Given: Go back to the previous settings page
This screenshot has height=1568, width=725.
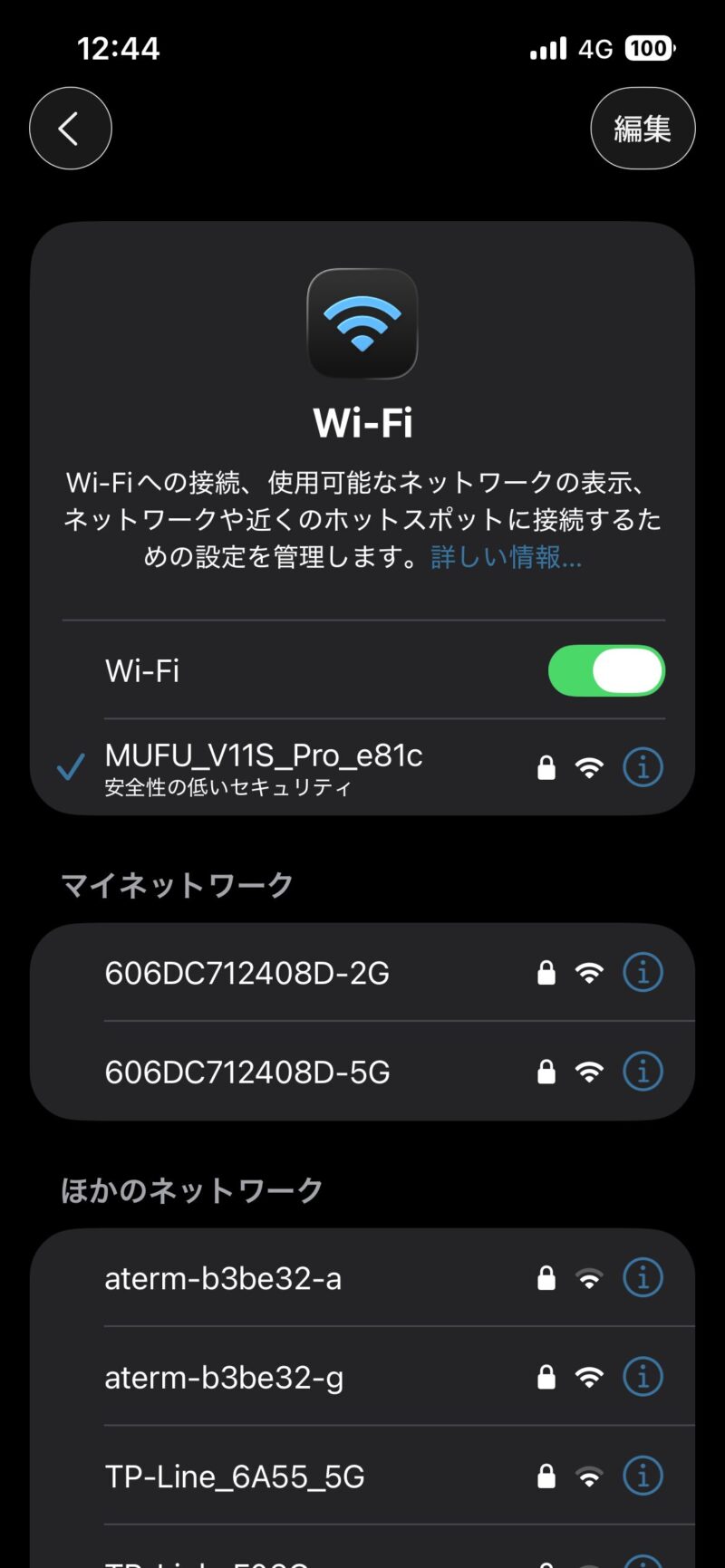Looking at the screenshot, I should coord(71,129).
